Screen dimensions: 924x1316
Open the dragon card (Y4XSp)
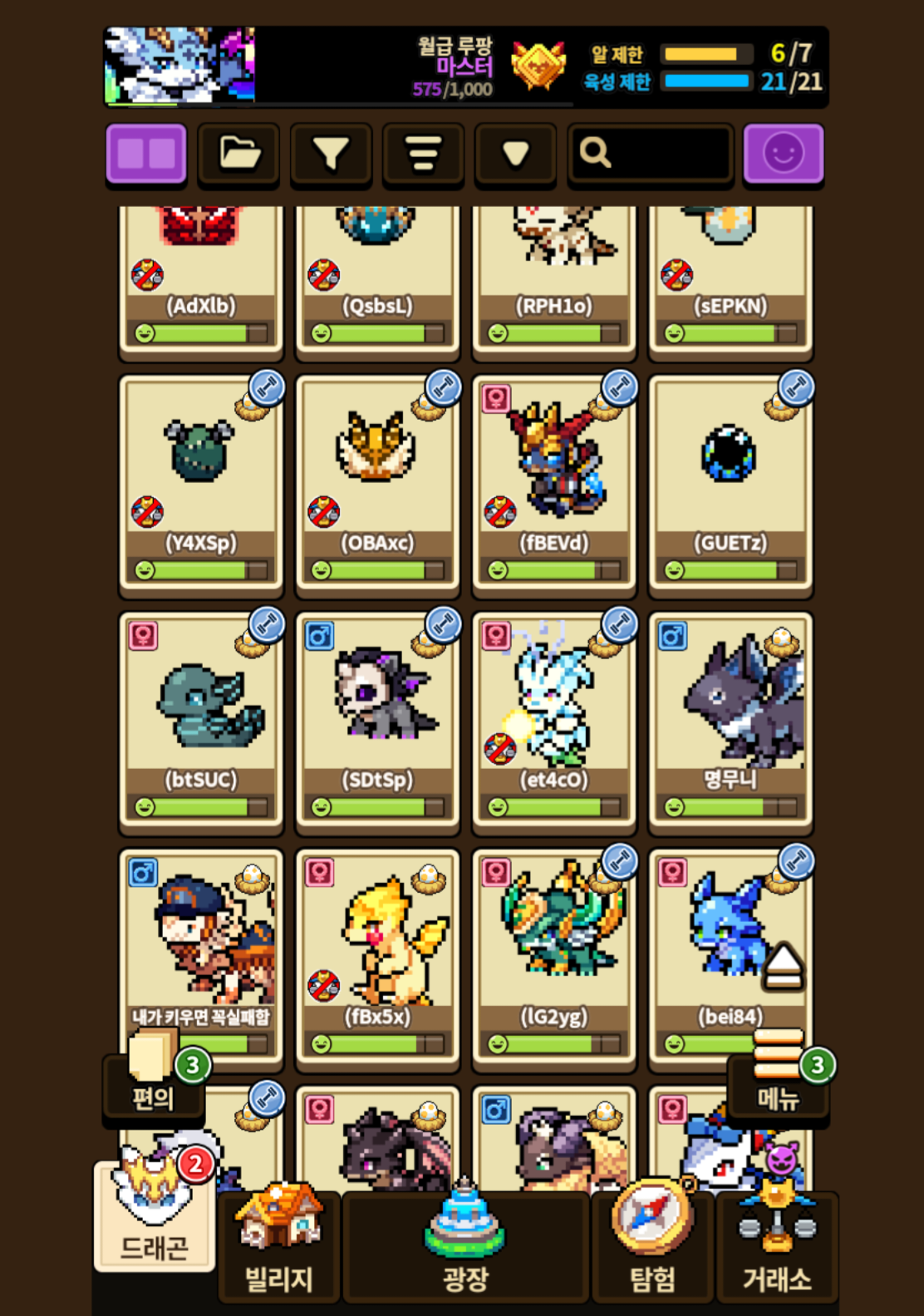coord(201,485)
